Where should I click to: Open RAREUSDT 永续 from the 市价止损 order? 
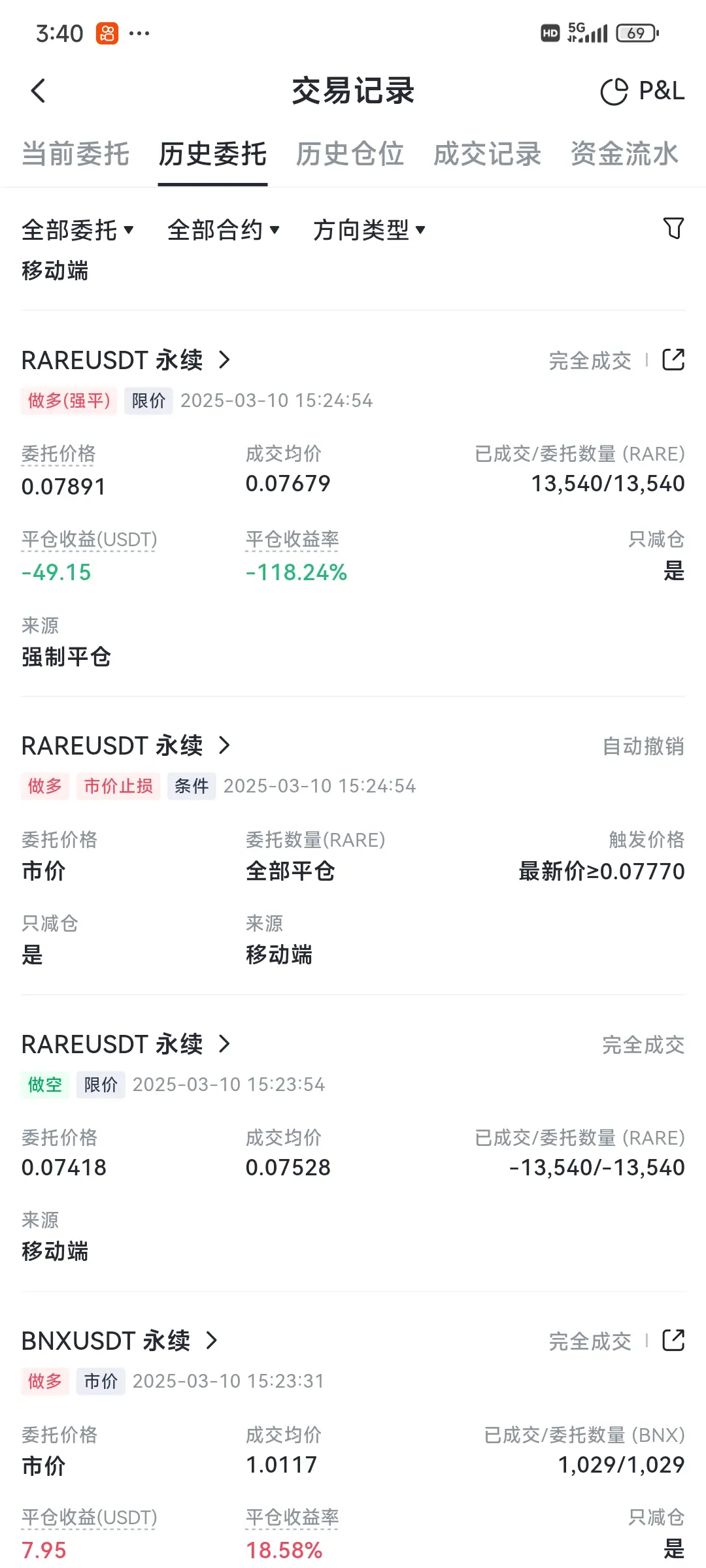[x=126, y=745]
